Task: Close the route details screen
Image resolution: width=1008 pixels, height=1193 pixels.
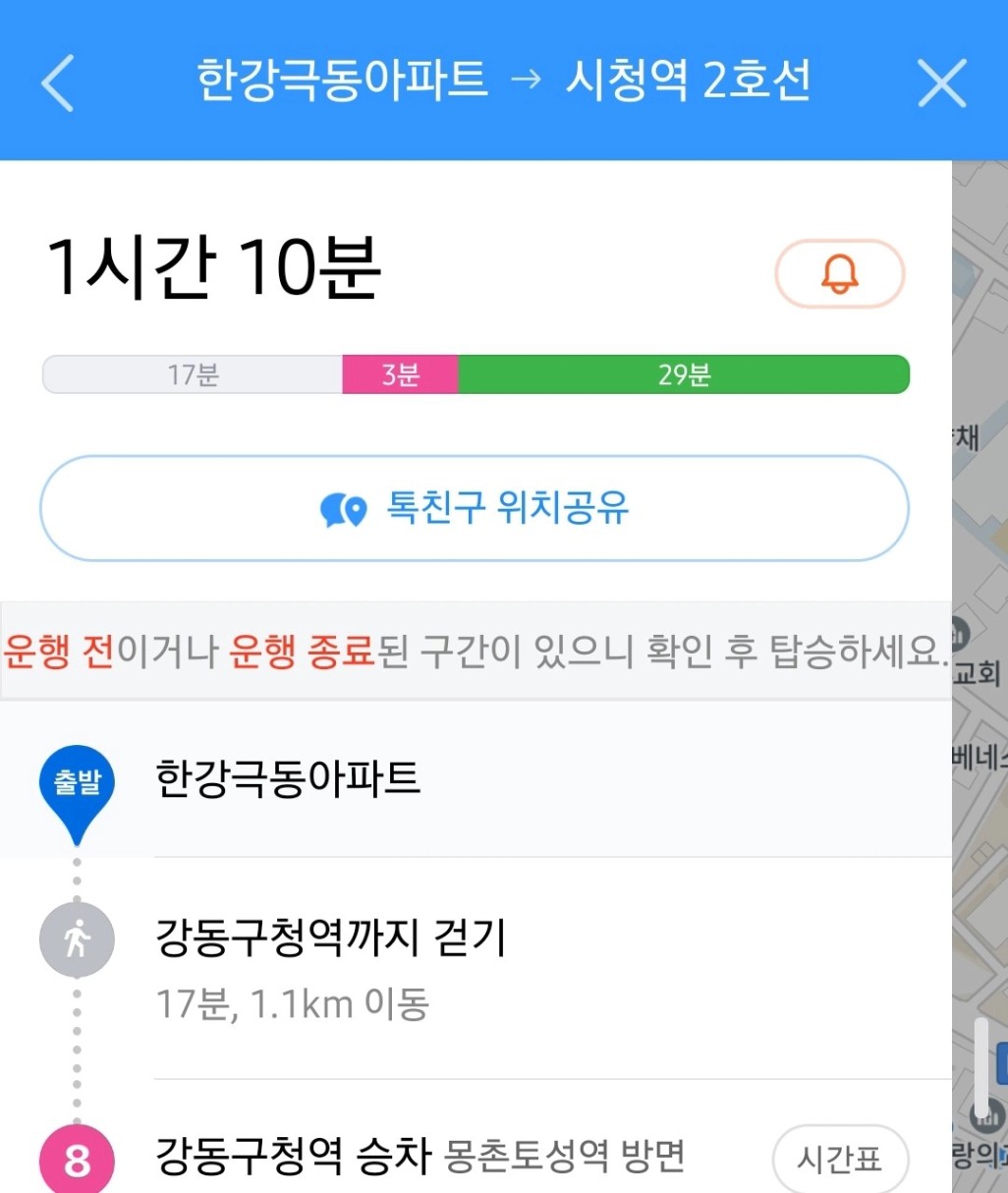Action: pos(941,83)
